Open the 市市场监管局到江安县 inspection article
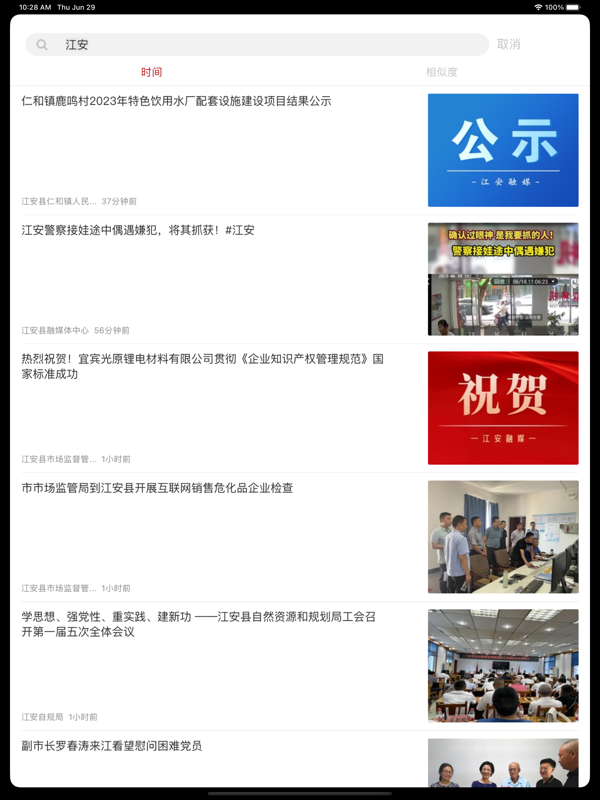Viewport: 600px width, 800px height. [157, 488]
